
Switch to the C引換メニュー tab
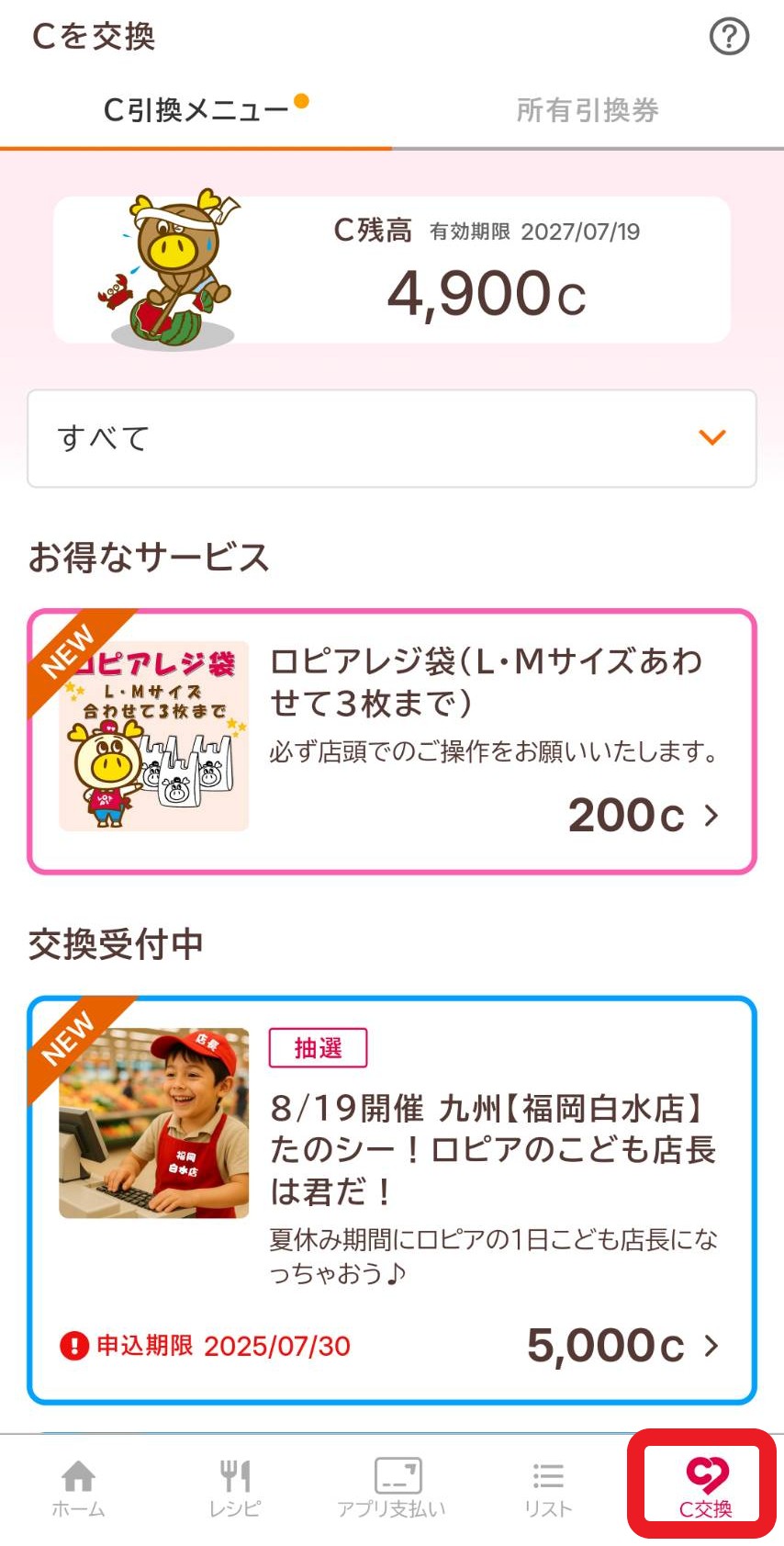pos(196,110)
